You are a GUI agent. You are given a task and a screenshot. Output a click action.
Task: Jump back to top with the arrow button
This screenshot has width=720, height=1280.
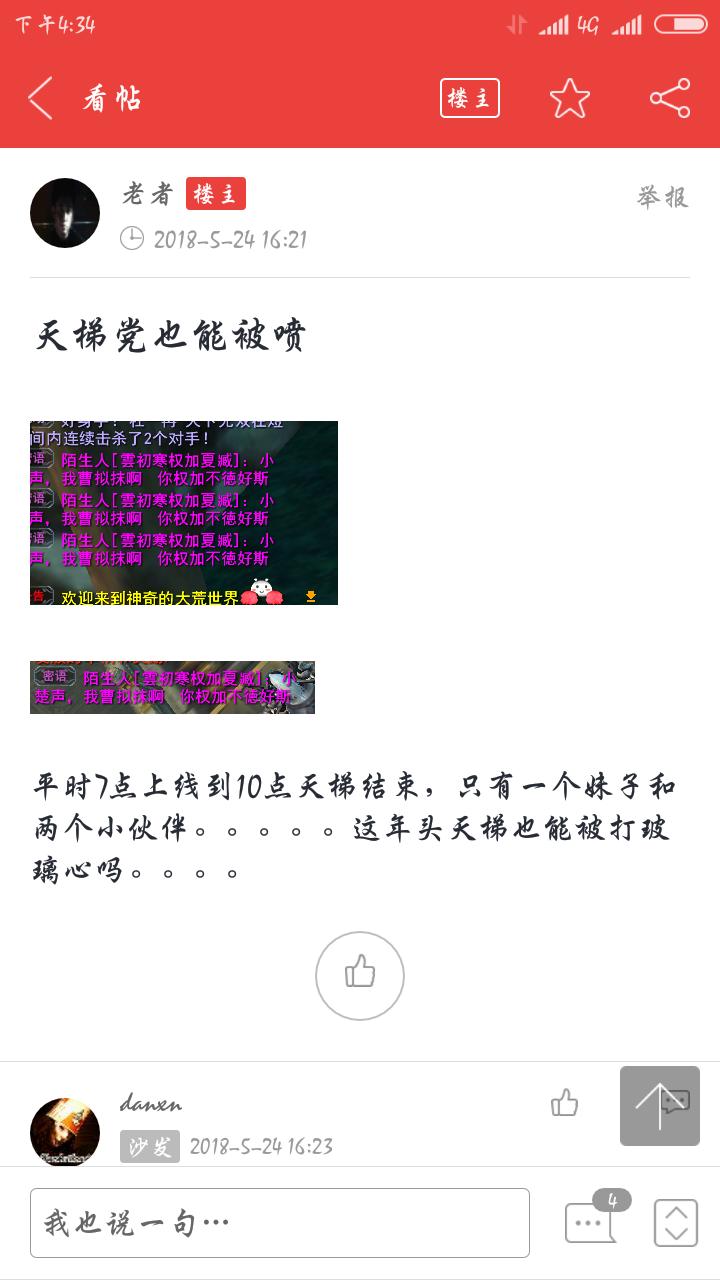click(660, 1106)
